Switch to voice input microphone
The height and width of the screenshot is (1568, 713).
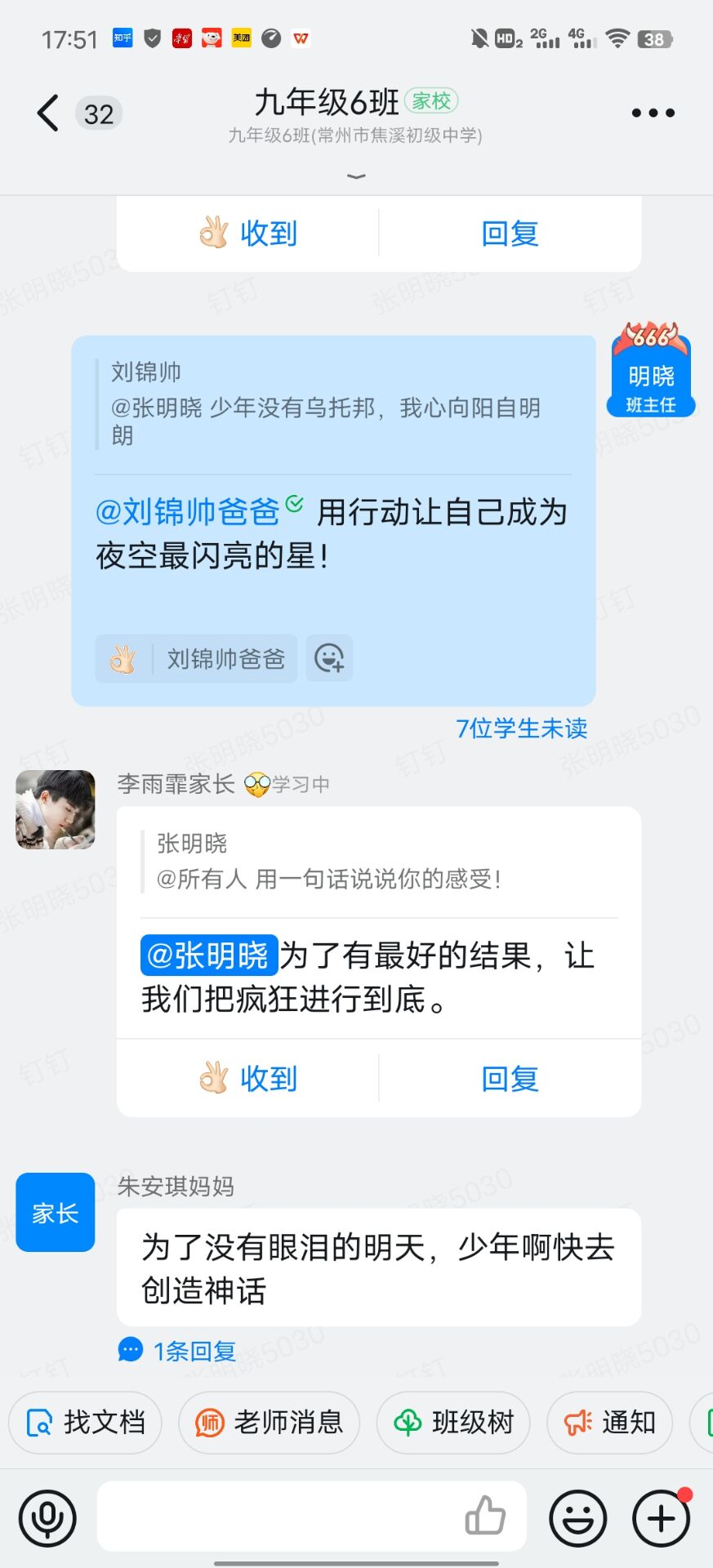(x=47, y=1518)
